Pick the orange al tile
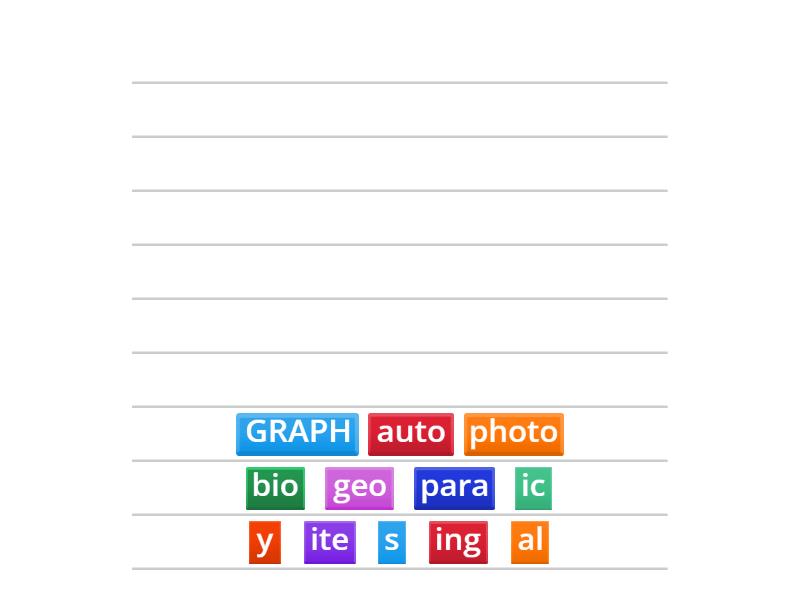The image size is (800, 600). pyautogui.click(x=530, y=541)
